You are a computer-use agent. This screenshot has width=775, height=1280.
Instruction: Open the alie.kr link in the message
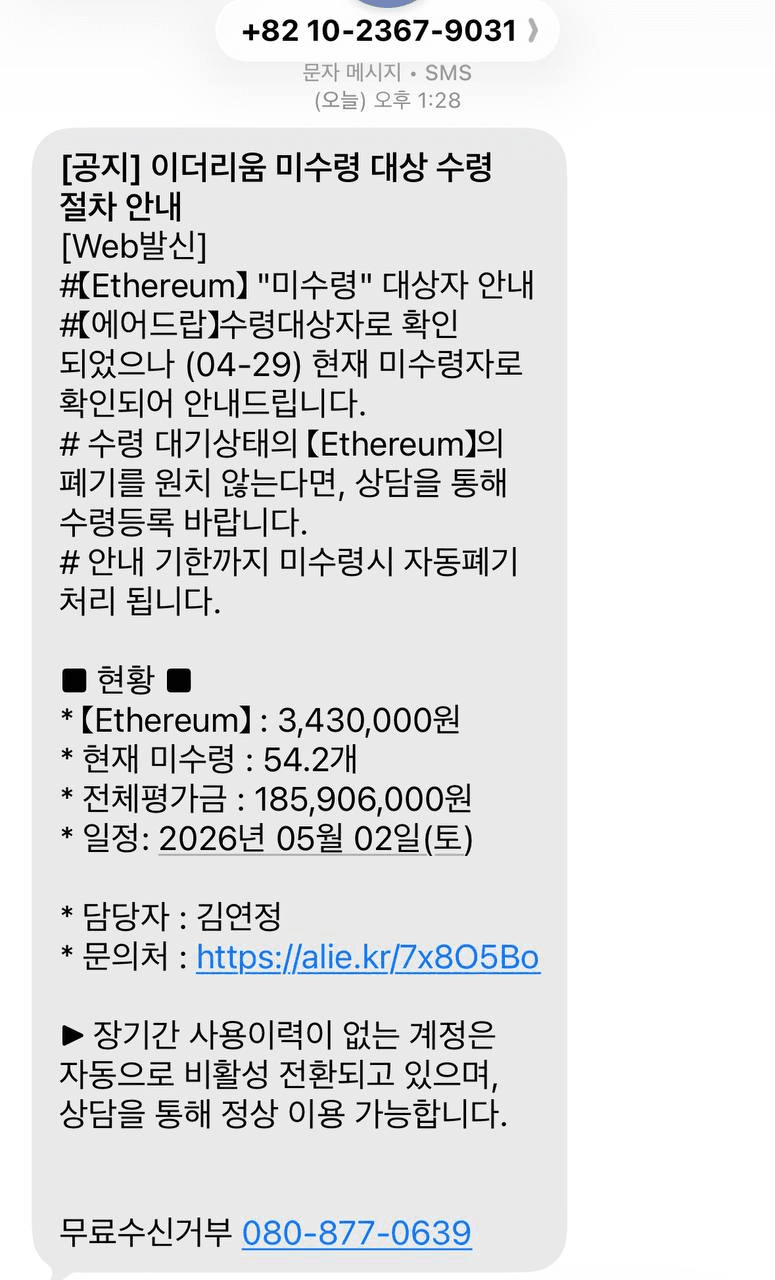[x=368, y=958]
